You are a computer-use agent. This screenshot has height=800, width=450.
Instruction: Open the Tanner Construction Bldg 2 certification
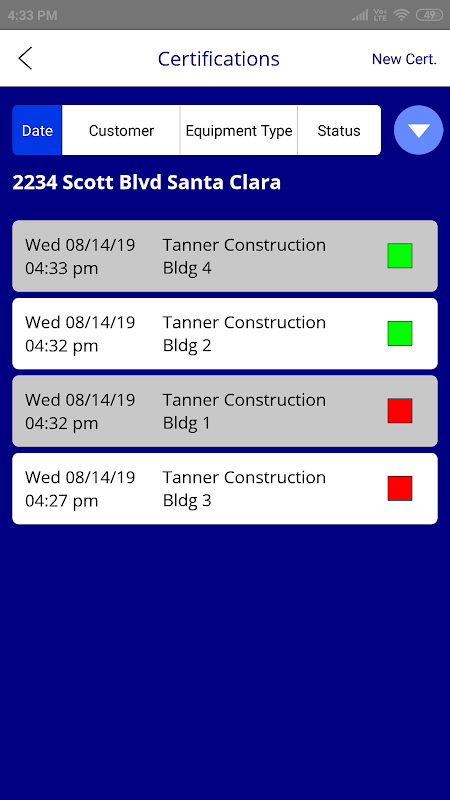225,334
